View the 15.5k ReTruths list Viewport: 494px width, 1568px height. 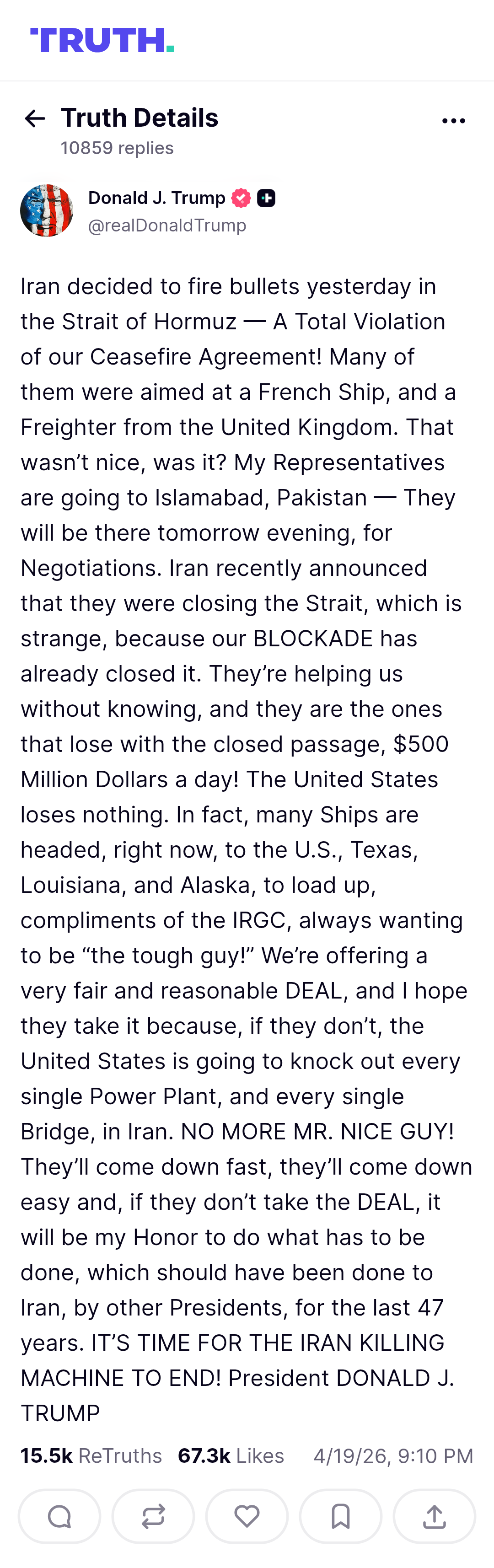click(x=91, y=1455)
